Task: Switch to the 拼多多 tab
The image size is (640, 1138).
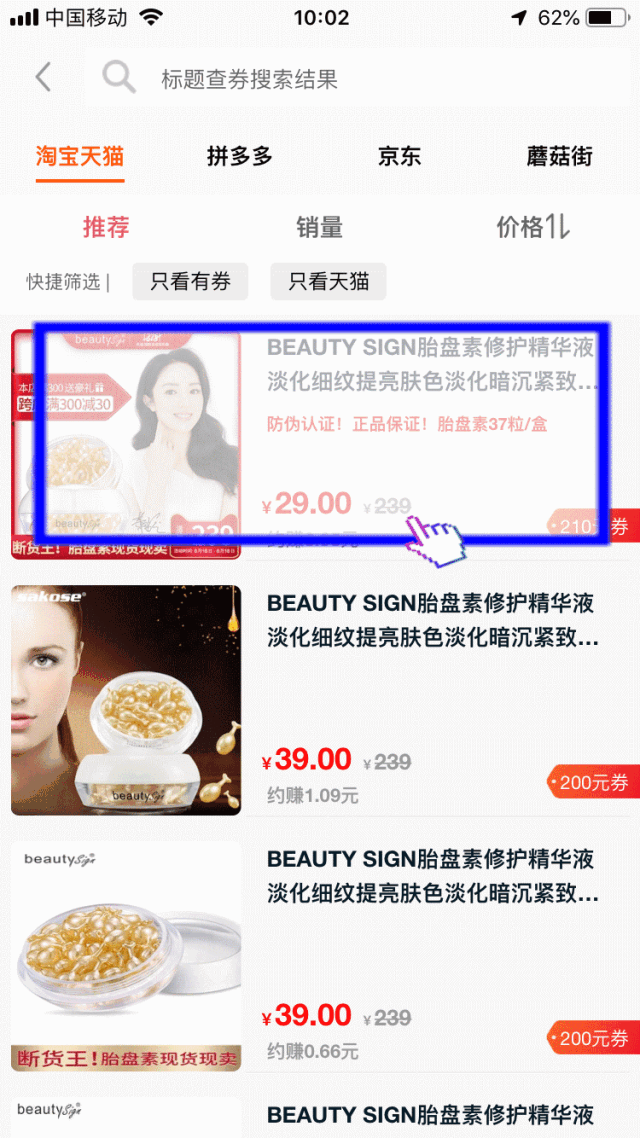Action: (x=239, y=156)
